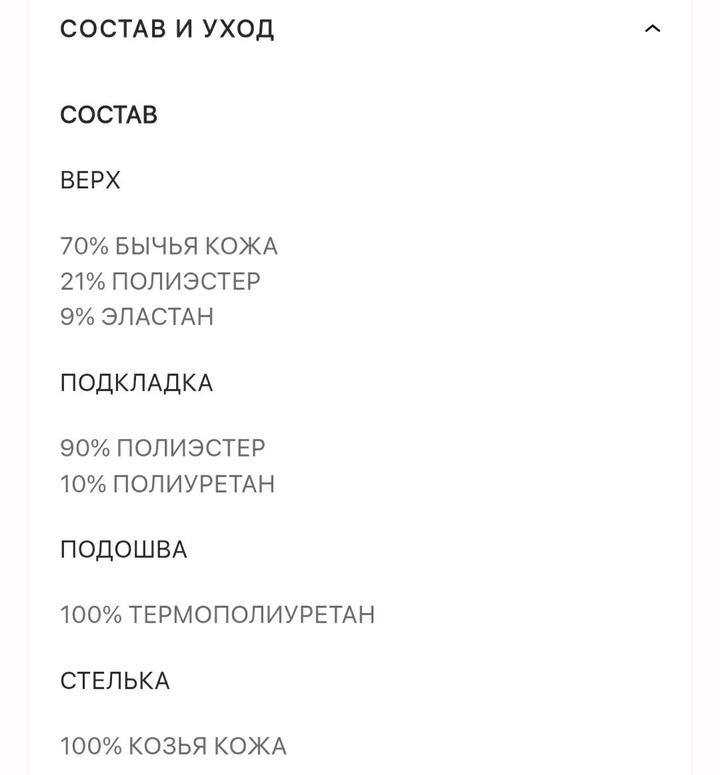Select the 70% БЫЧЬЯ КОЖА text line
This screenshot has width=720, height=775.
[x=169, y=245]
